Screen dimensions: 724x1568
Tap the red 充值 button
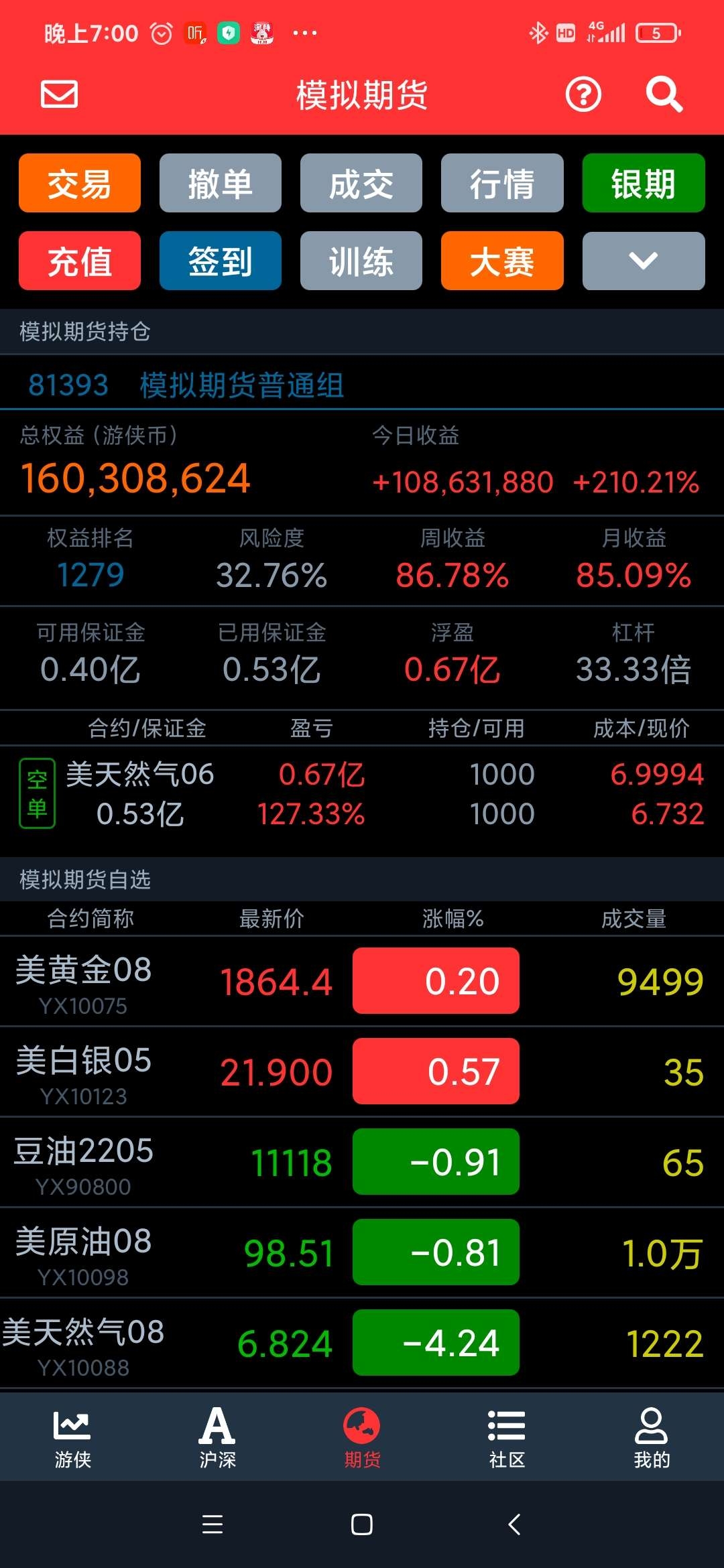click(x=80, y=261)
